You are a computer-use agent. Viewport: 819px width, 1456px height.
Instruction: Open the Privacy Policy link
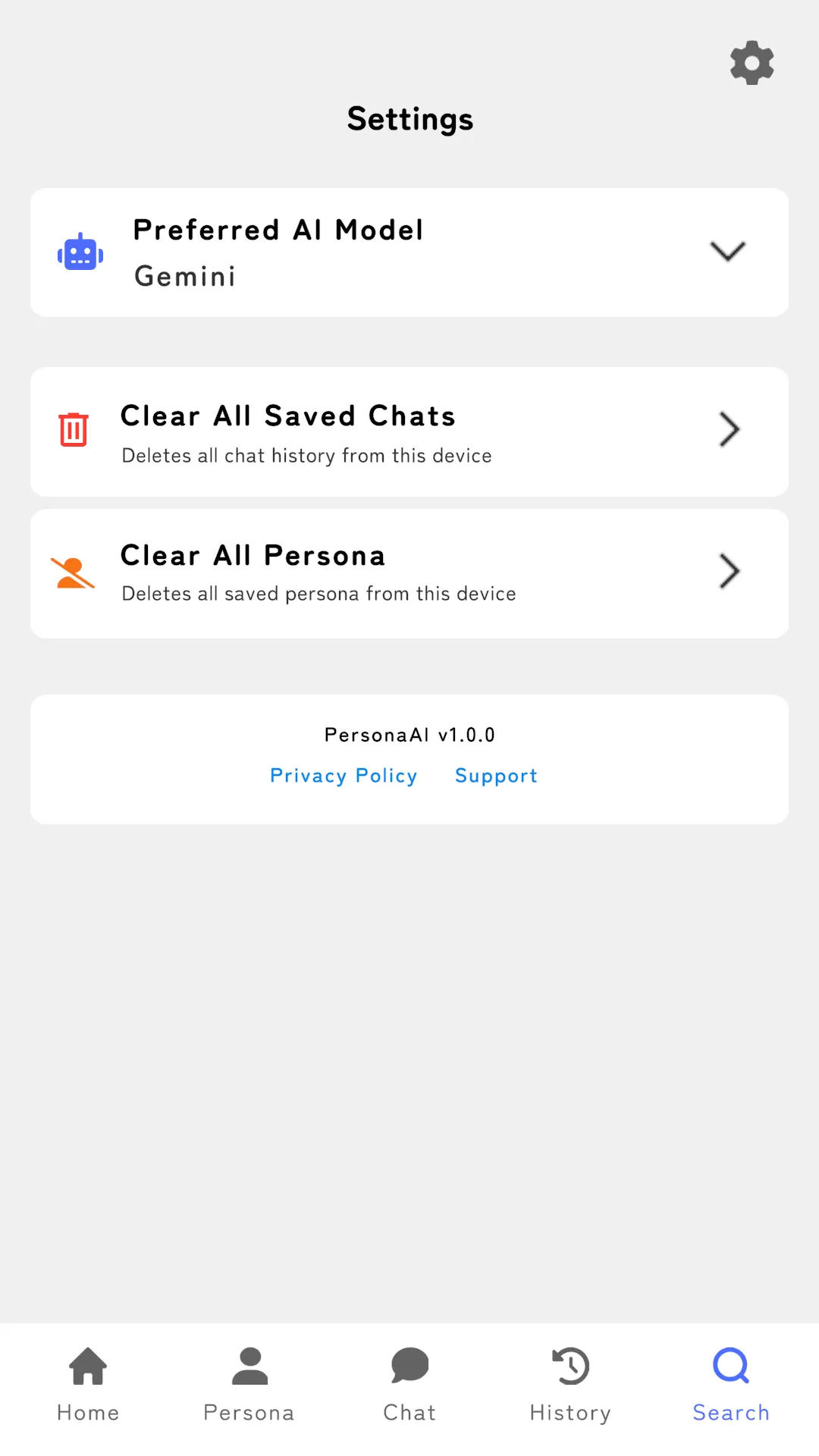pos(343,775)
